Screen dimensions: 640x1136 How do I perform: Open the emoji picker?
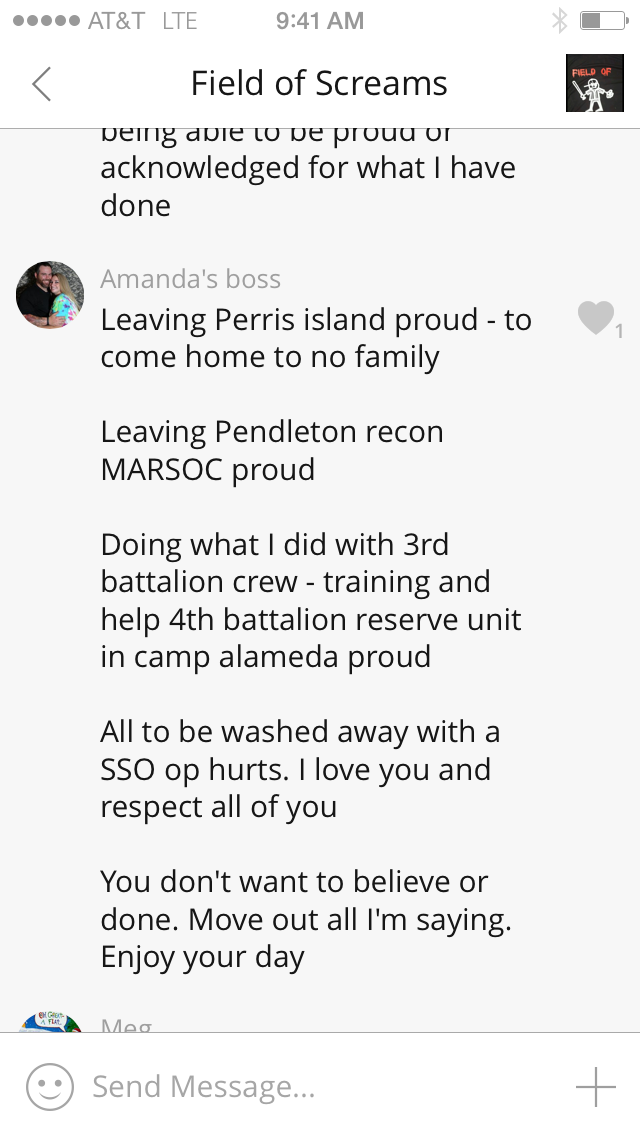coord(50,1086)
